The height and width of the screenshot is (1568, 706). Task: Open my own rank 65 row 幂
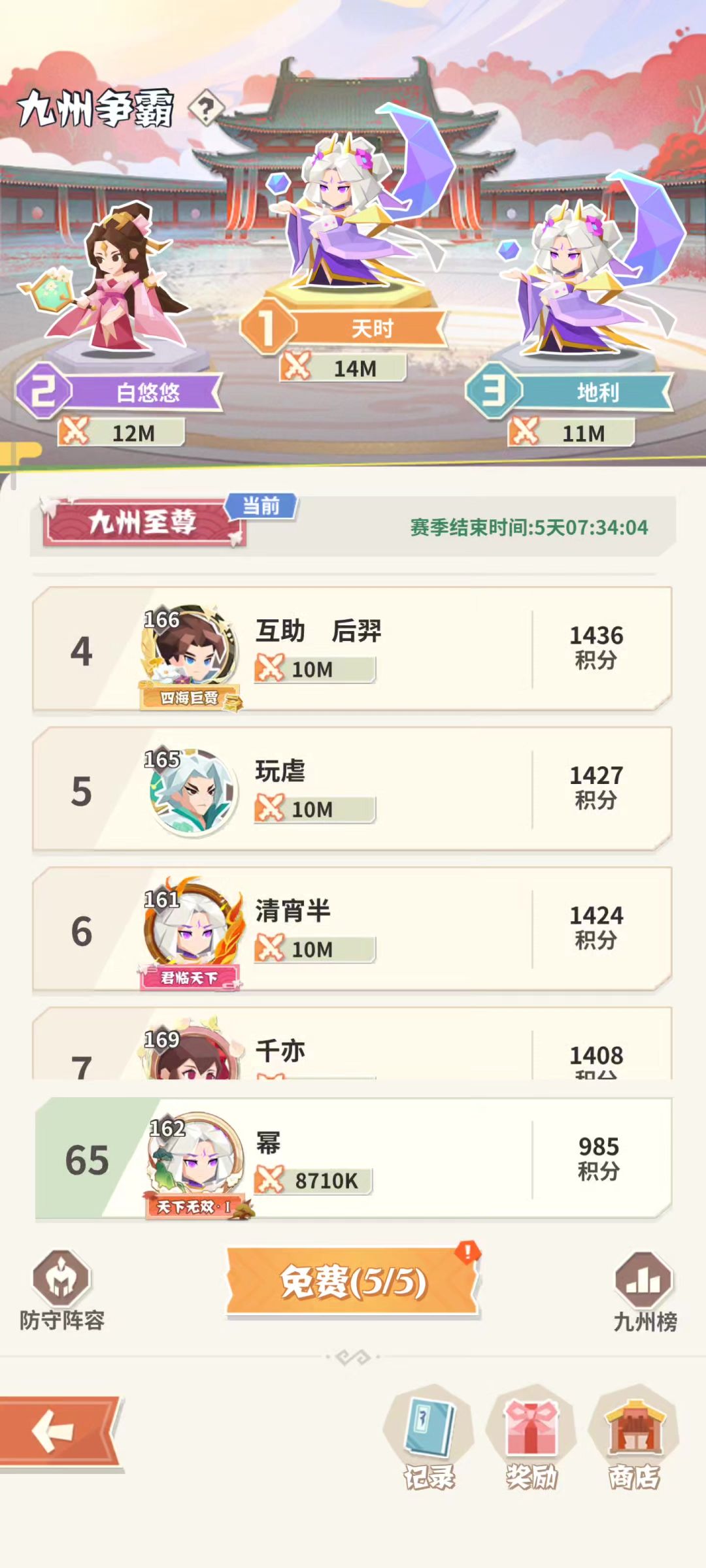[353, 1159]
